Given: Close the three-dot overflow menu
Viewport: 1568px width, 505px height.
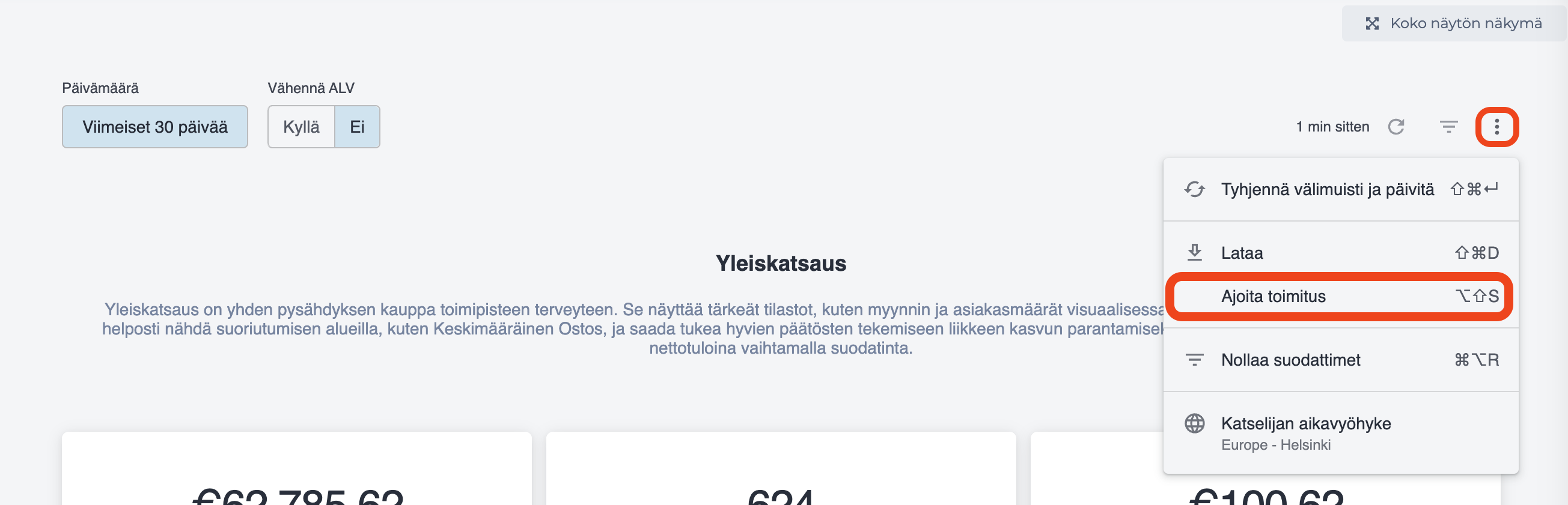Looking at the screenshot, I should 1496,127.
